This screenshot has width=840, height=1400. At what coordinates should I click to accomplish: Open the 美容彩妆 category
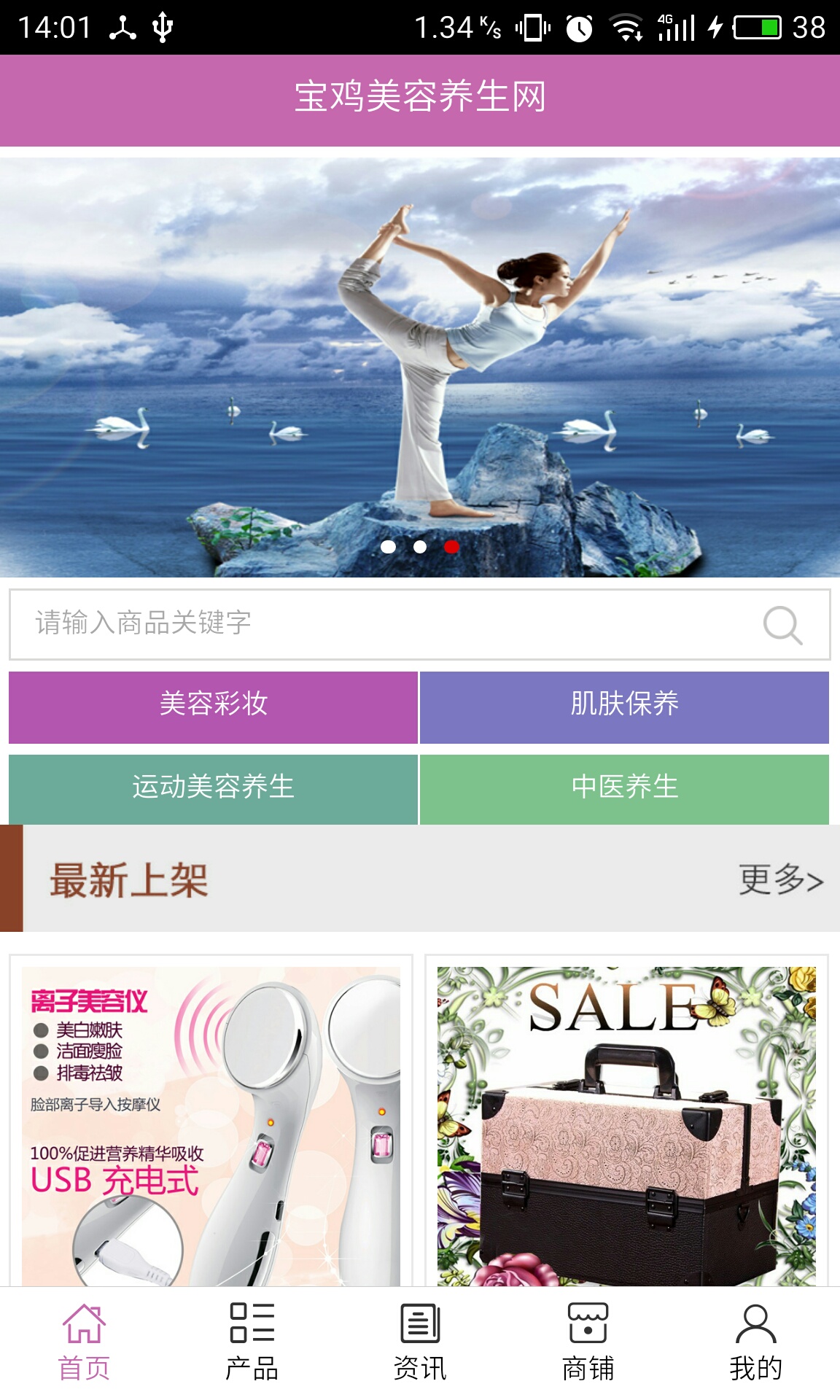(x=213, y=706)
